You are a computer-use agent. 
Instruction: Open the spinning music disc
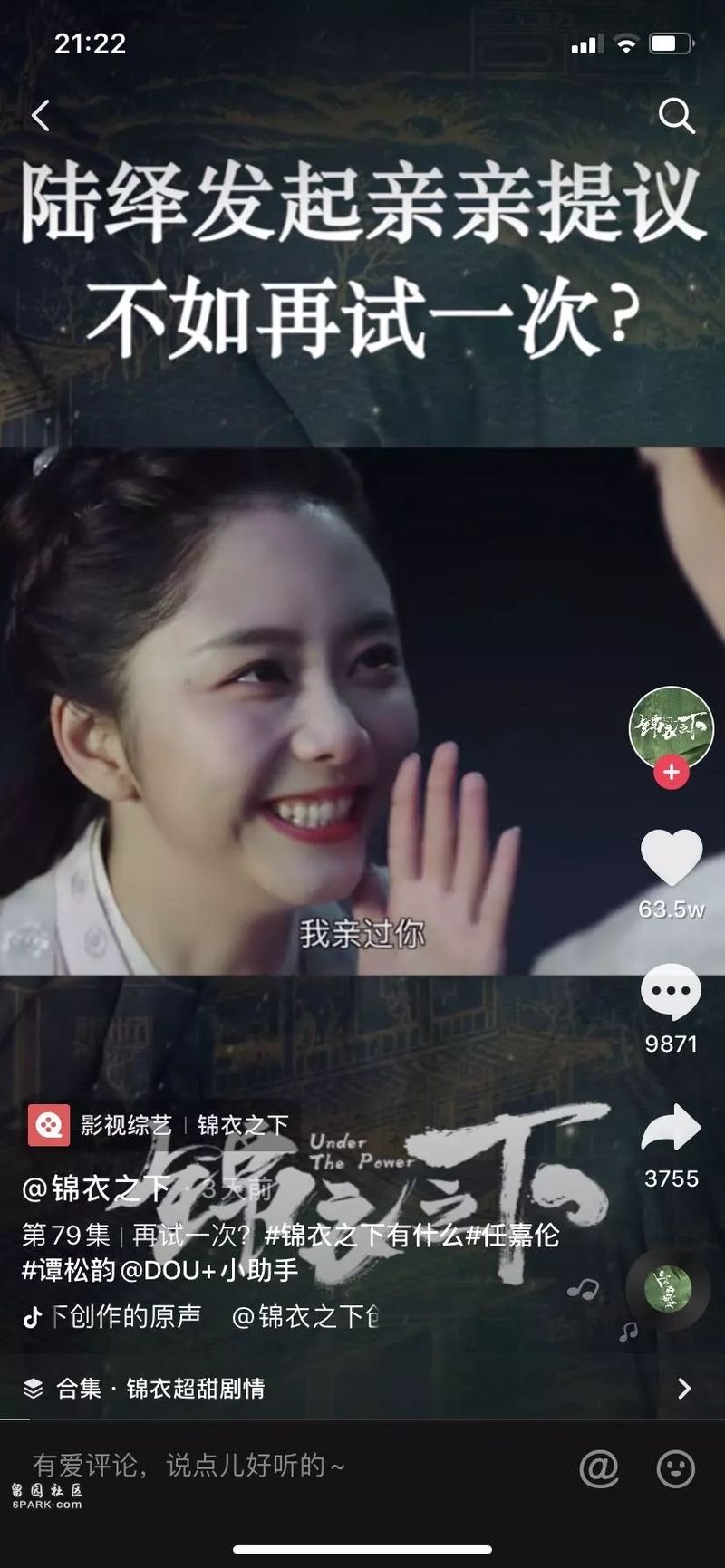pos(668,1288)
